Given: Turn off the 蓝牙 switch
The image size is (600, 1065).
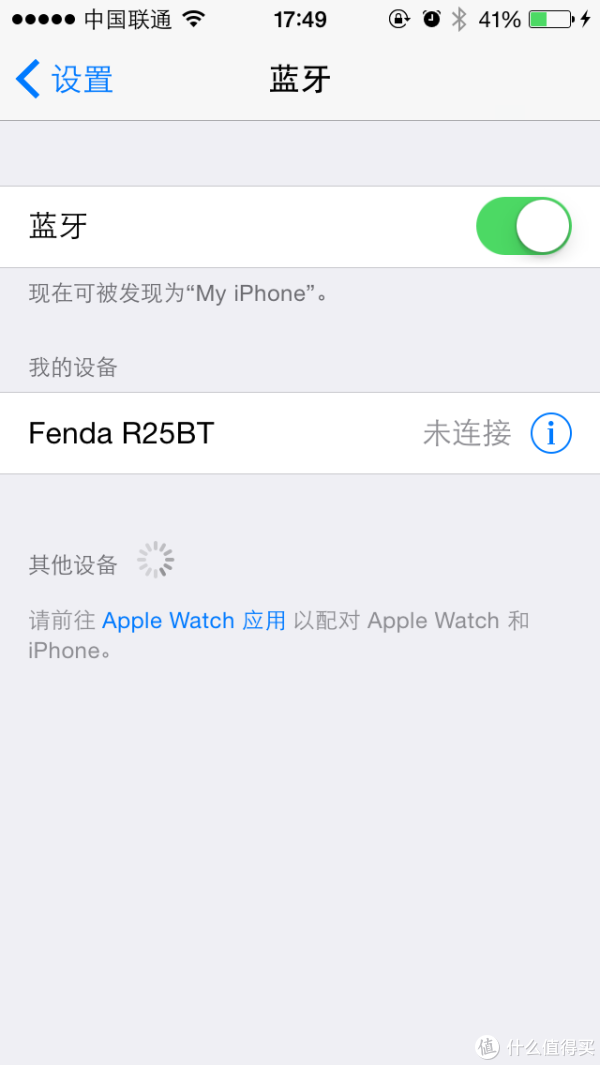Looking at the screenshot, I should 524,226.
